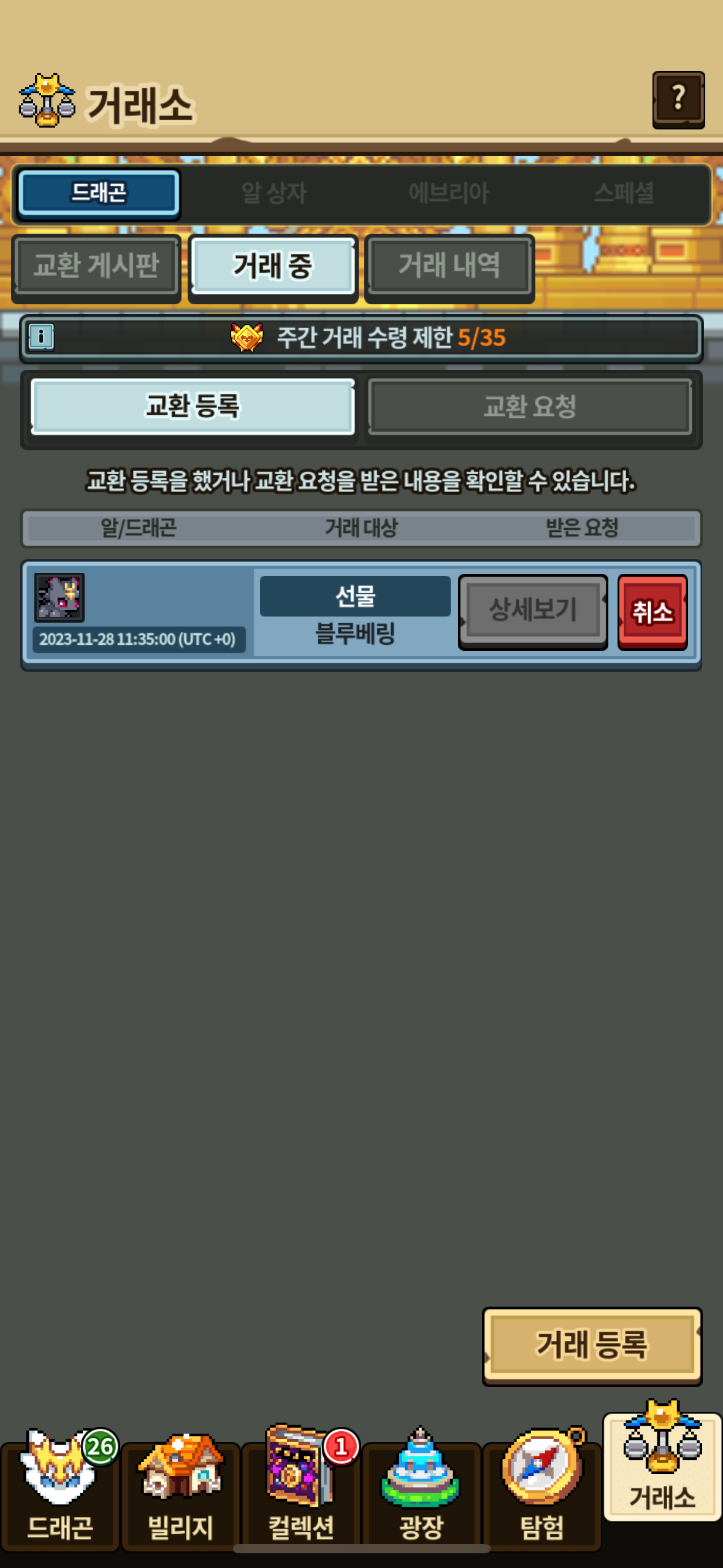Screen dimensions: 723x1568
Task: Switch to the 알 상자 tab
Action: [274, 193]
